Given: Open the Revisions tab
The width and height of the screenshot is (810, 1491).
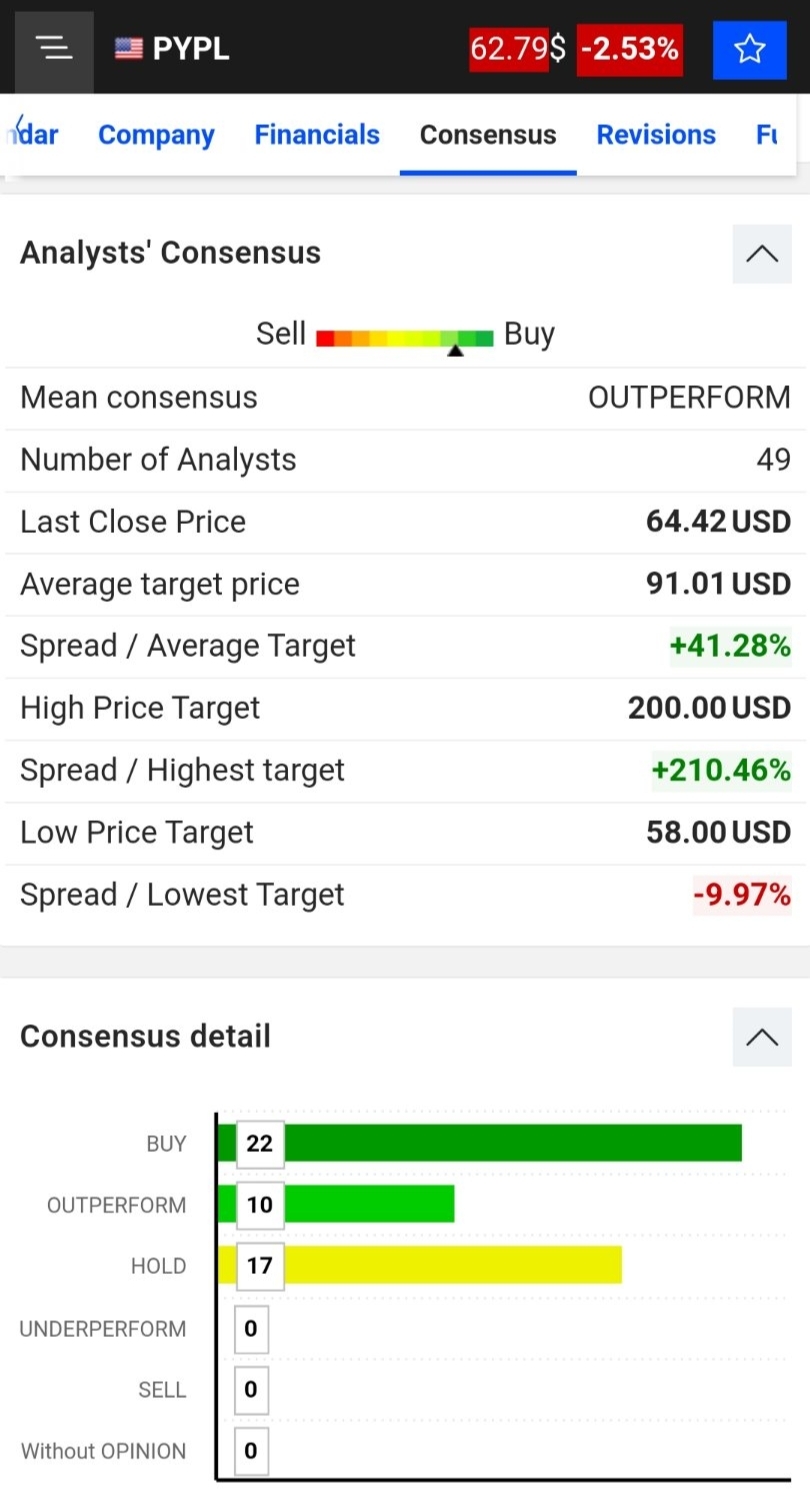Looking at the screenshot, I should coord(656,135).
